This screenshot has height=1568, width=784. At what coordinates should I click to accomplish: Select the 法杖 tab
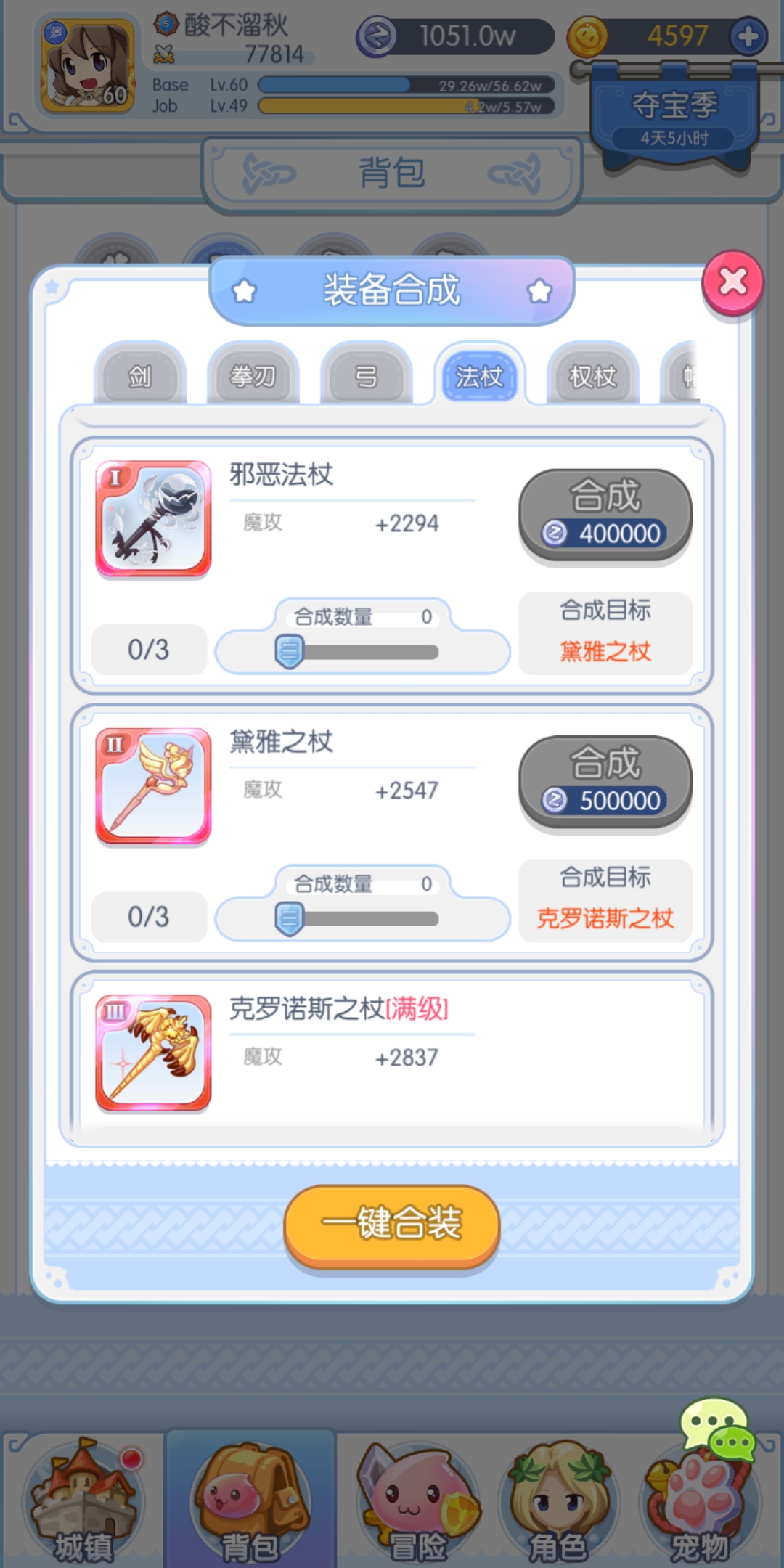tap(479, 376)
